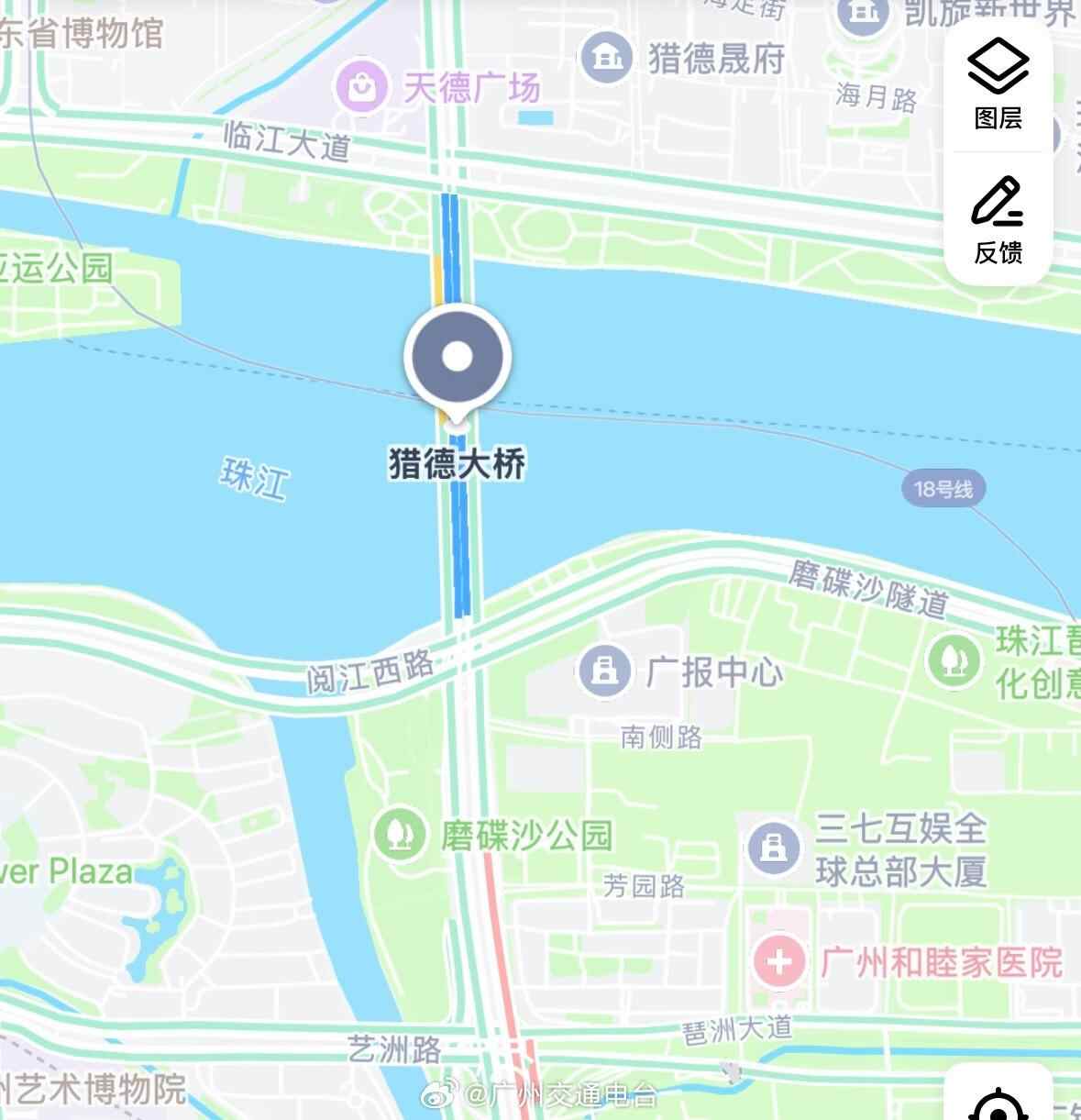Open the 图层 map layers panel
The height and width of the screenshot is (1120, 1081).
coord(998,84)
